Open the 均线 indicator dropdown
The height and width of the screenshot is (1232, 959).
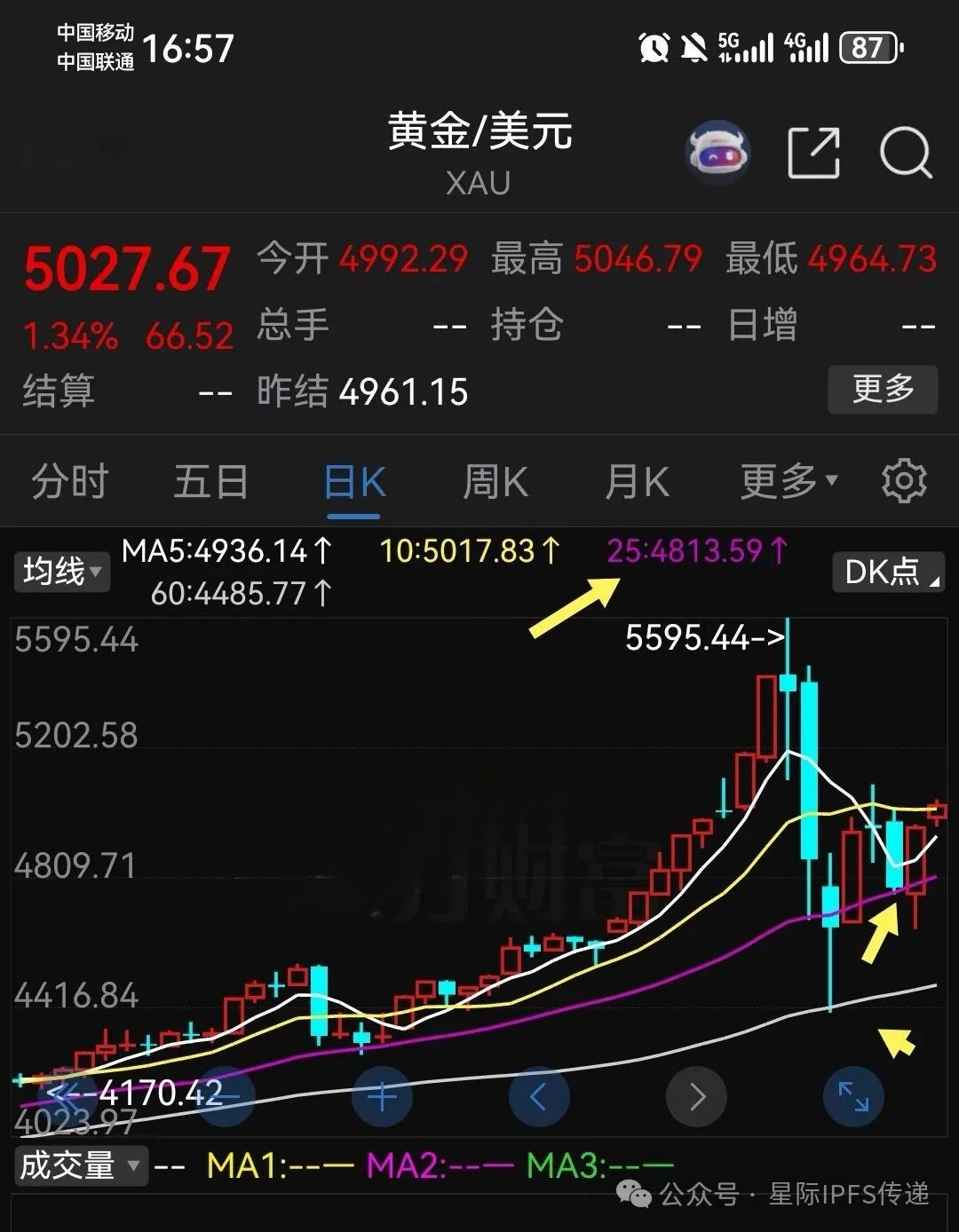click(61, 572)
